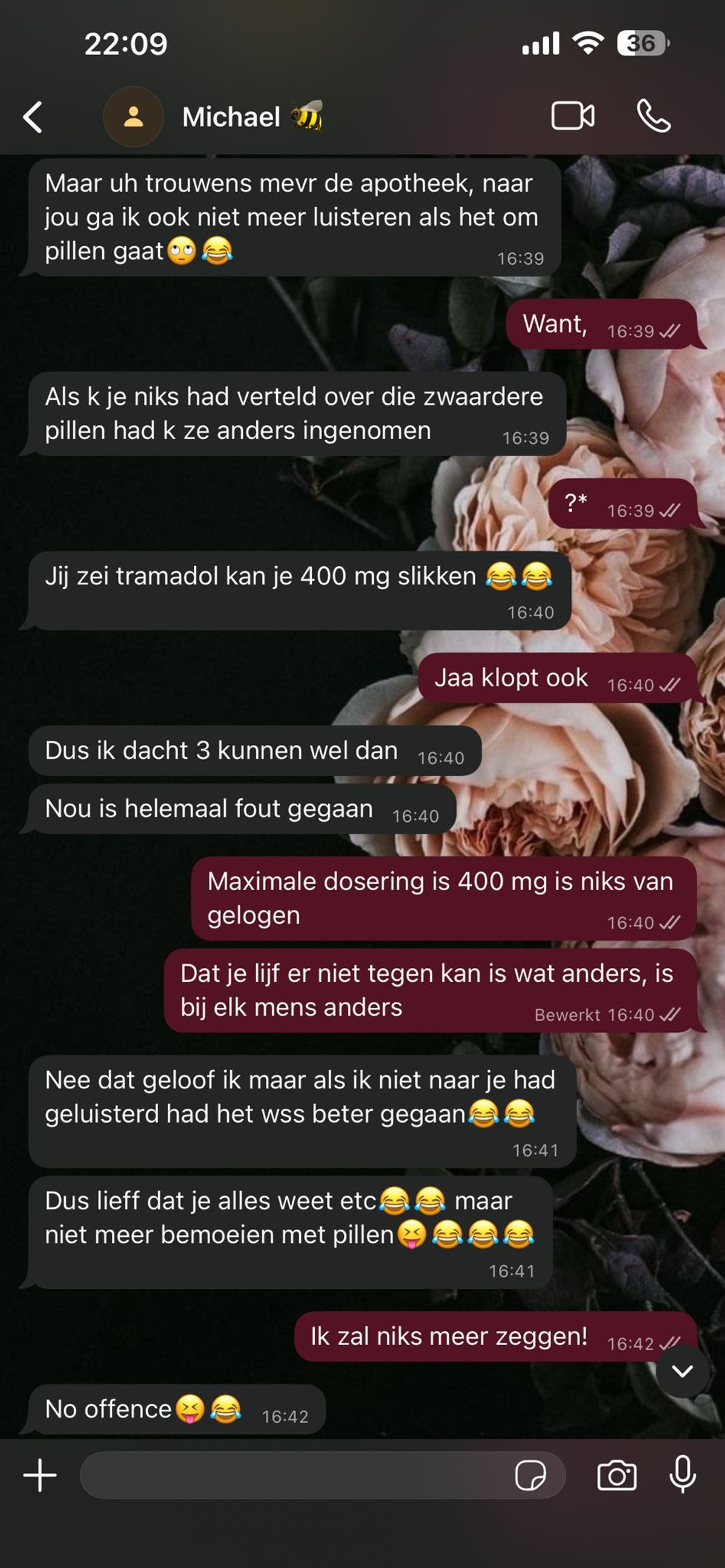
Task: Start a voice call with Michael
Action: [653, 115]
